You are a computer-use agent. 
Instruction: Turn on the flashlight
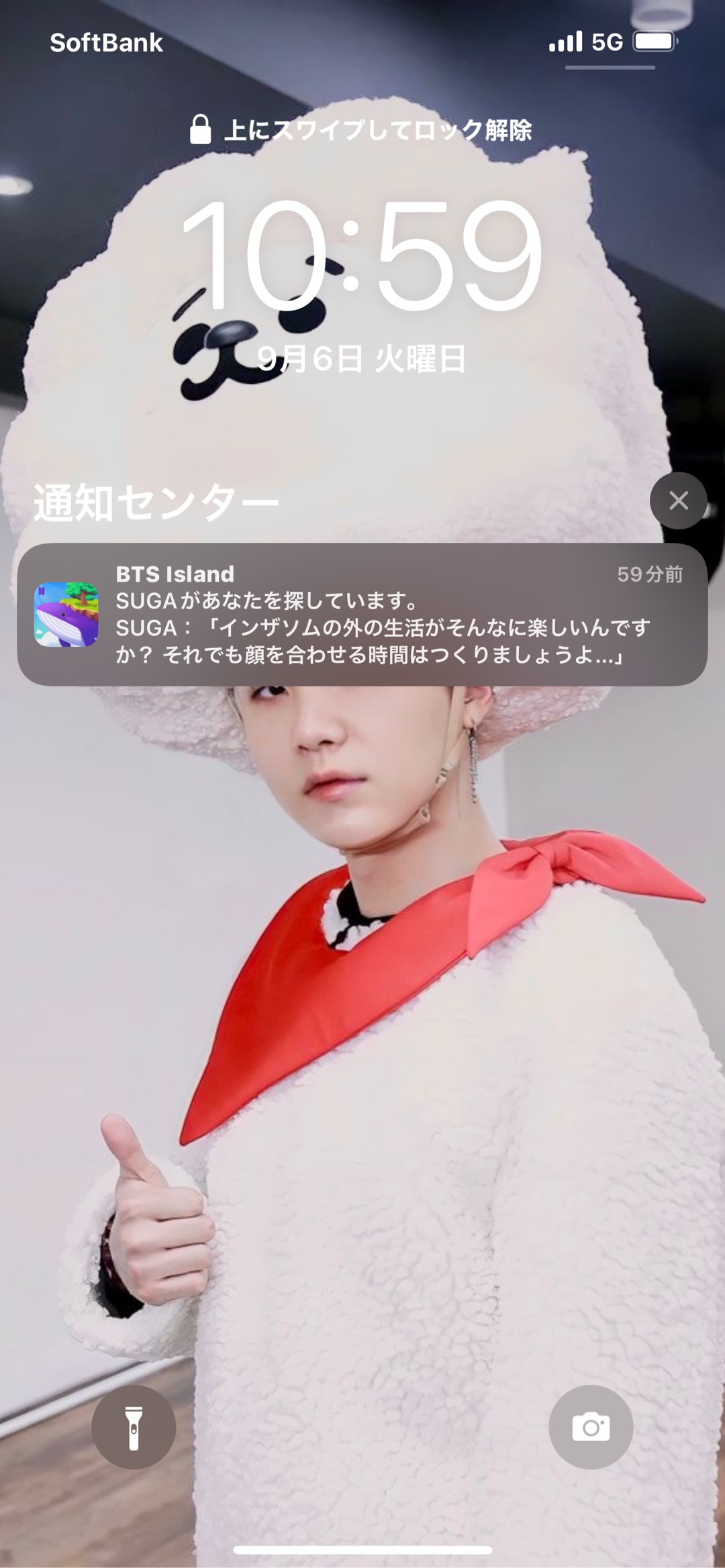coord(134,1427)
